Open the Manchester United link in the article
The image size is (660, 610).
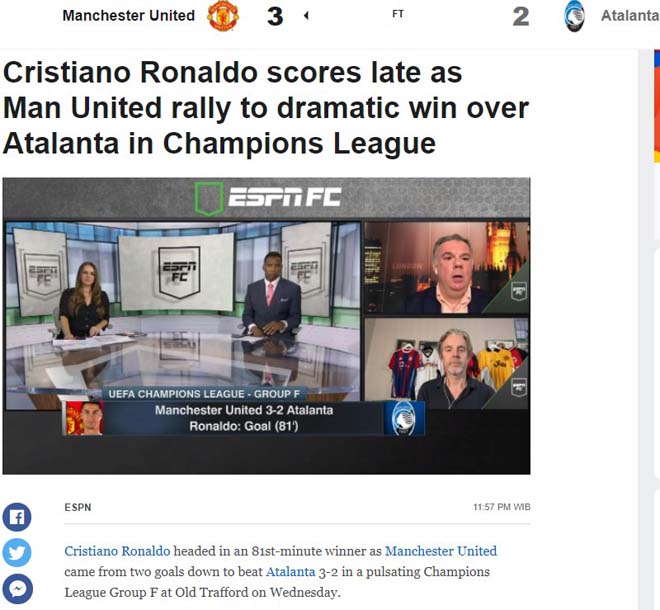tap(440, 551)
